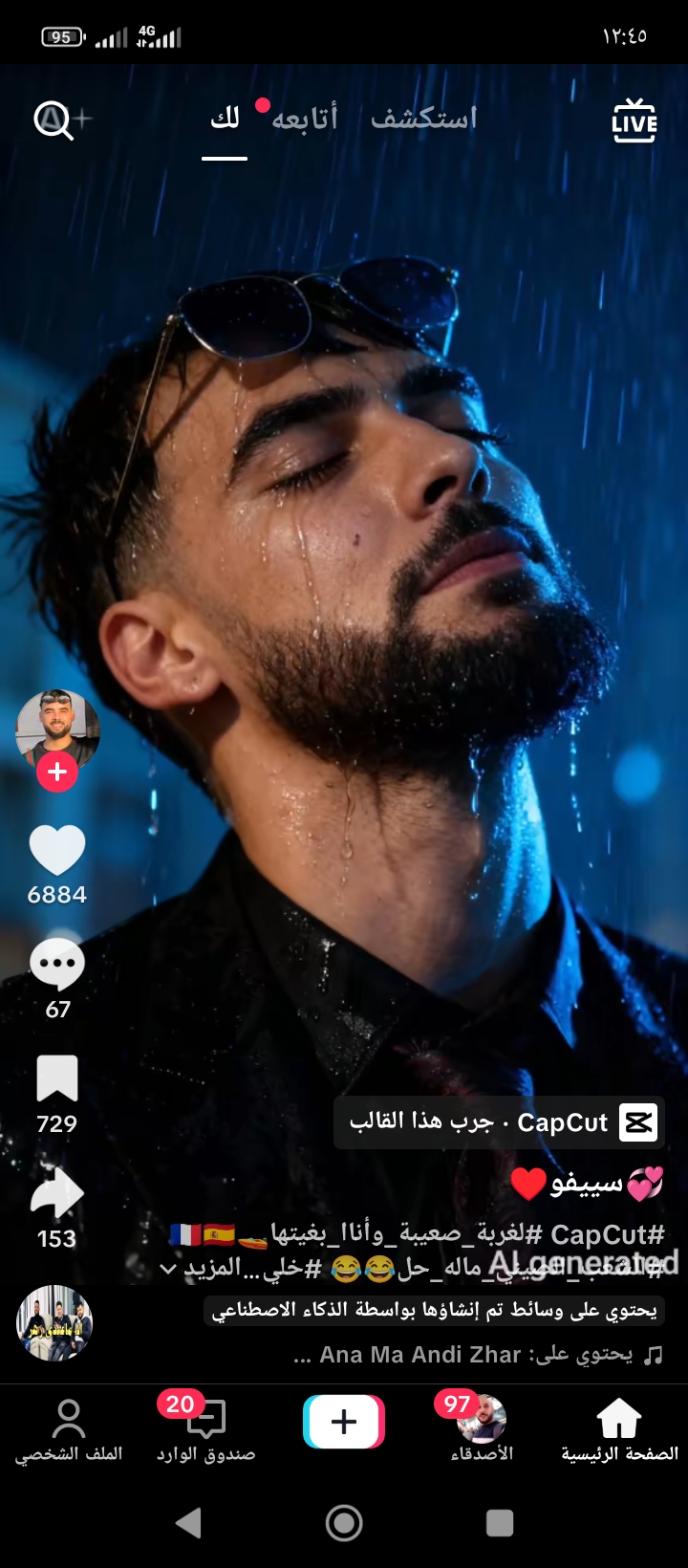Tap the share arrow icon
Viewport: 688px width, 1568px height.
point(57,1193)
